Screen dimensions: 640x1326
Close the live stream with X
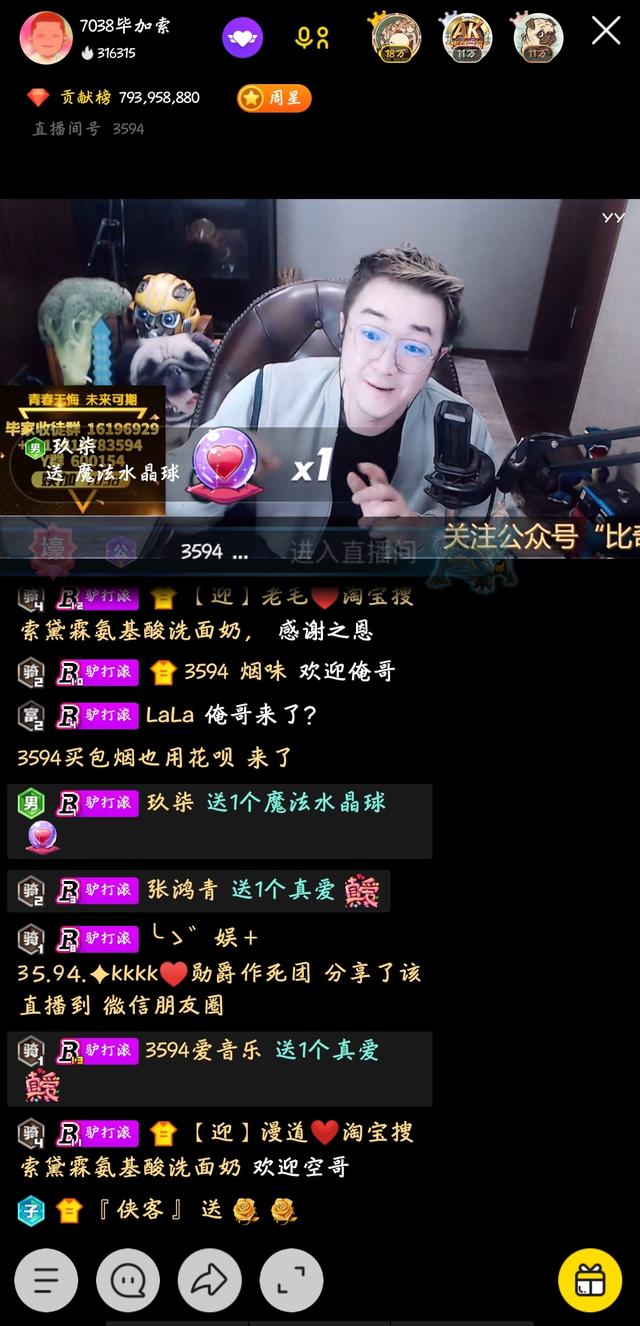coord(606,31)
